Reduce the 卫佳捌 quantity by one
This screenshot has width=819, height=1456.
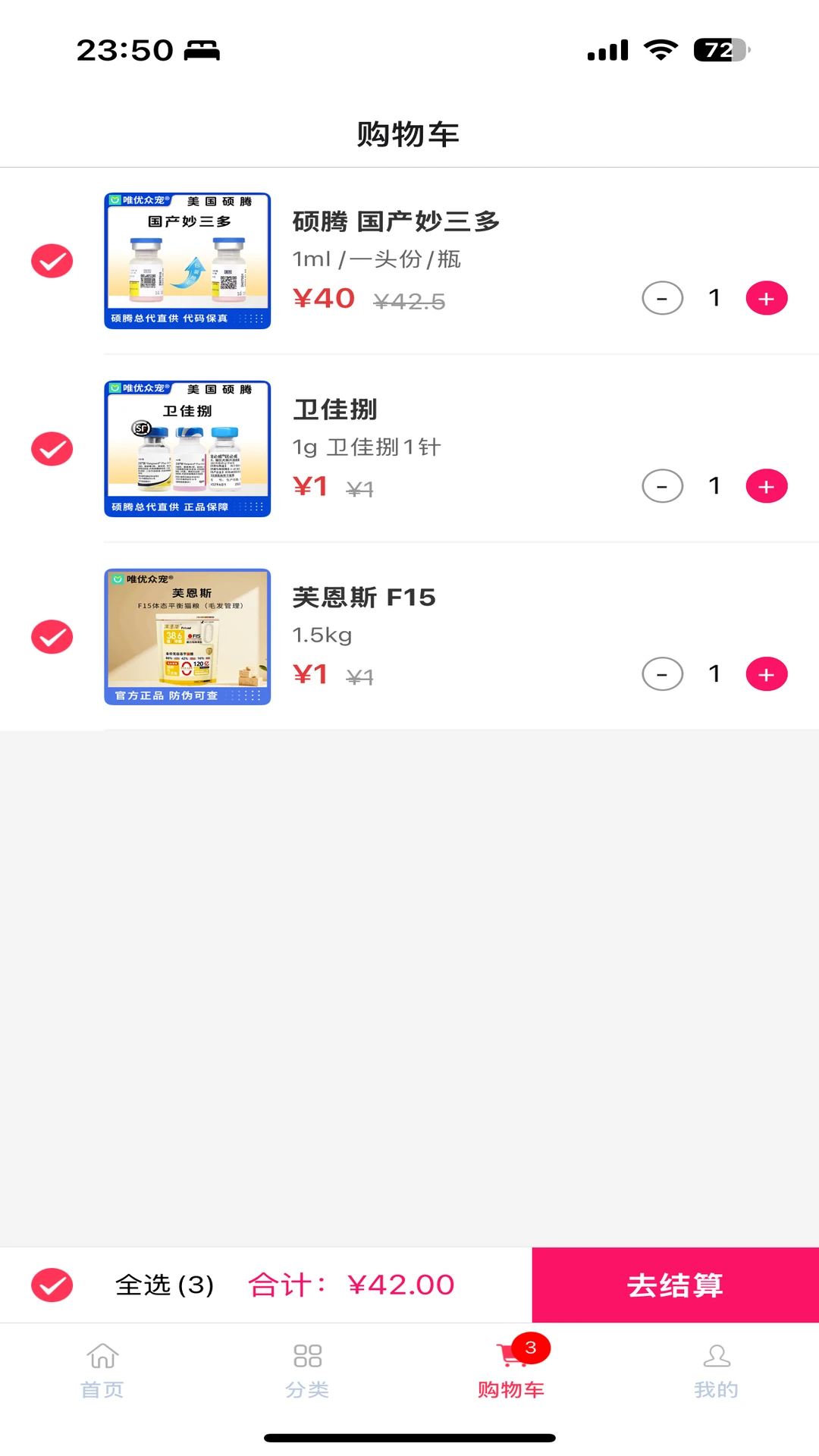click(662, 486)
